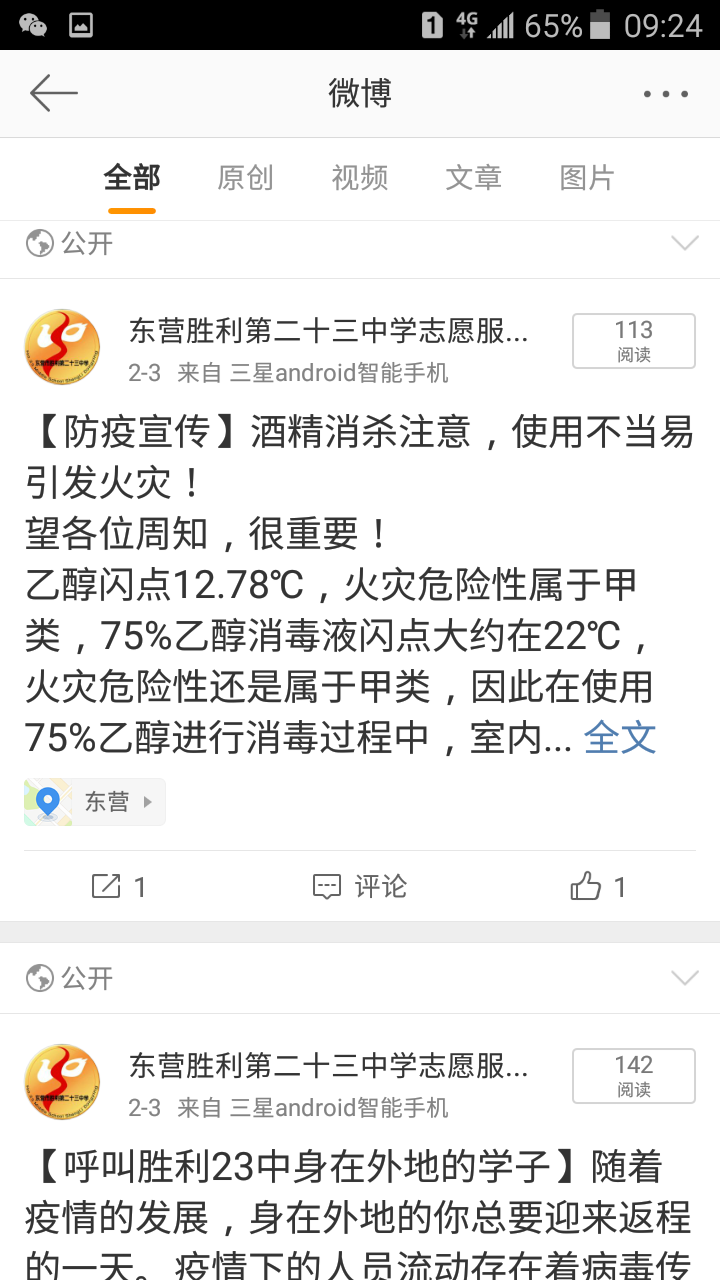The width and height of the screenshot is (720, 1280).
Task: Repost the 防疫宣传 post
Action: click(119, 886)
